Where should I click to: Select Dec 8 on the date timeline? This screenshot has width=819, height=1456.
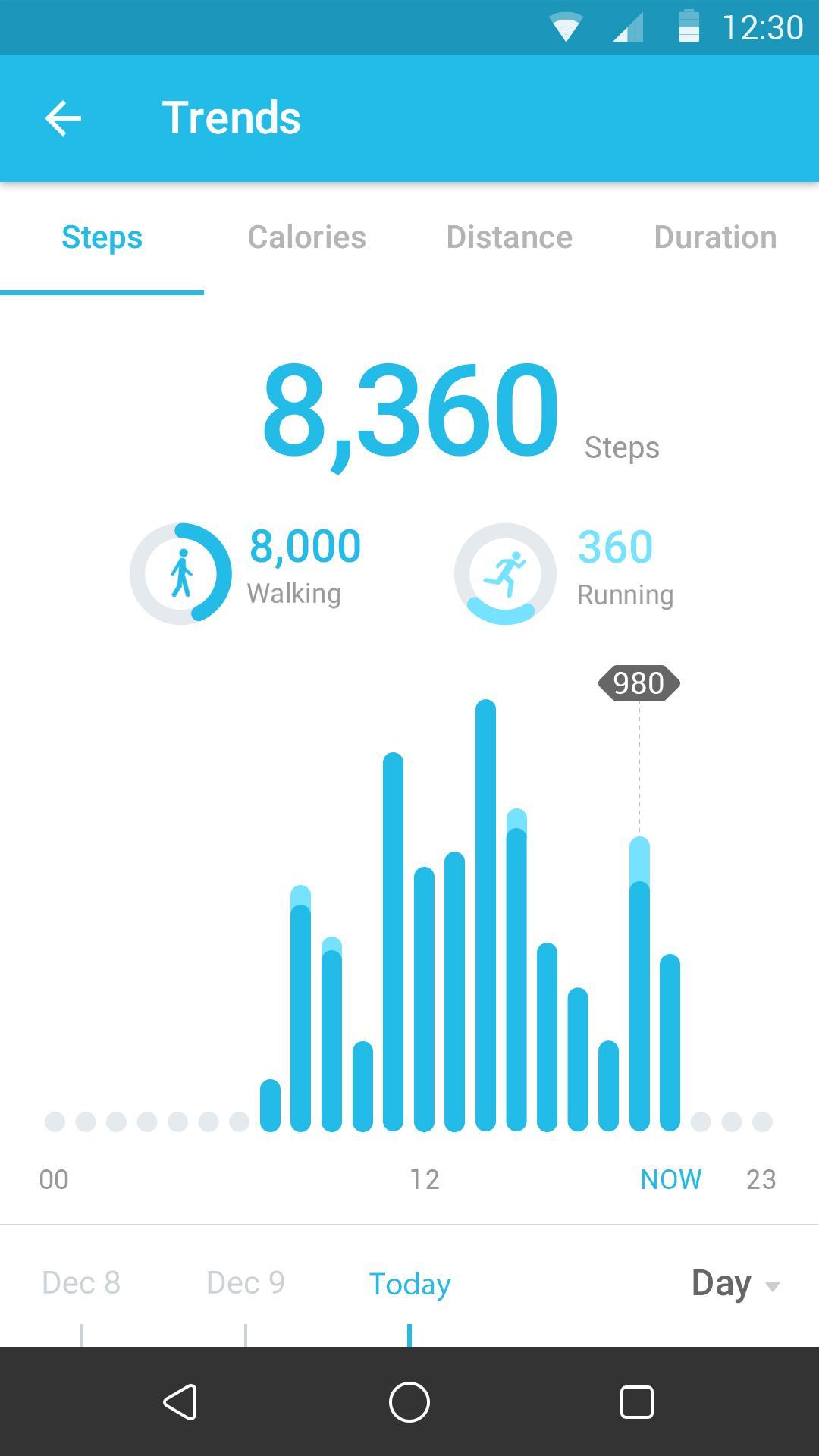tap(81, 1283)
